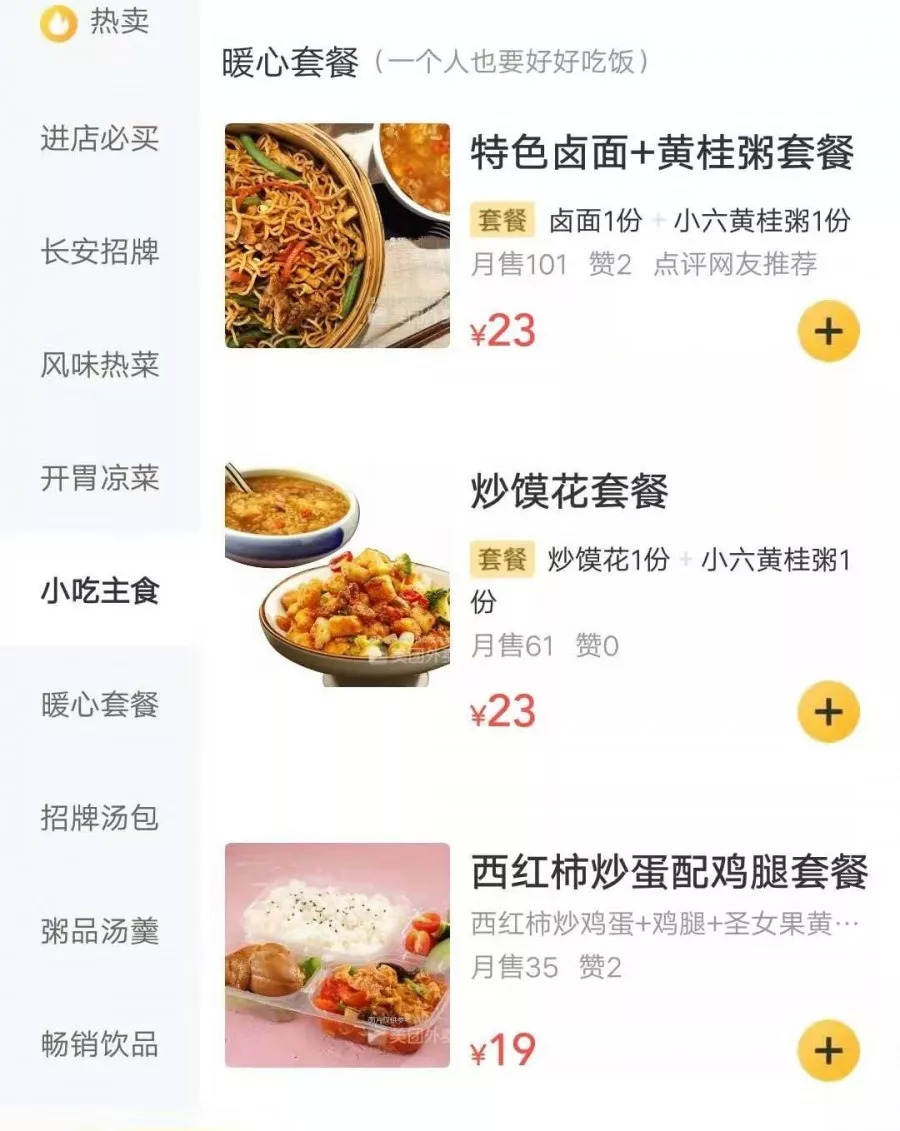
Task: Add 炒馍花套餐 to cart
Action: tap(828, 711)
